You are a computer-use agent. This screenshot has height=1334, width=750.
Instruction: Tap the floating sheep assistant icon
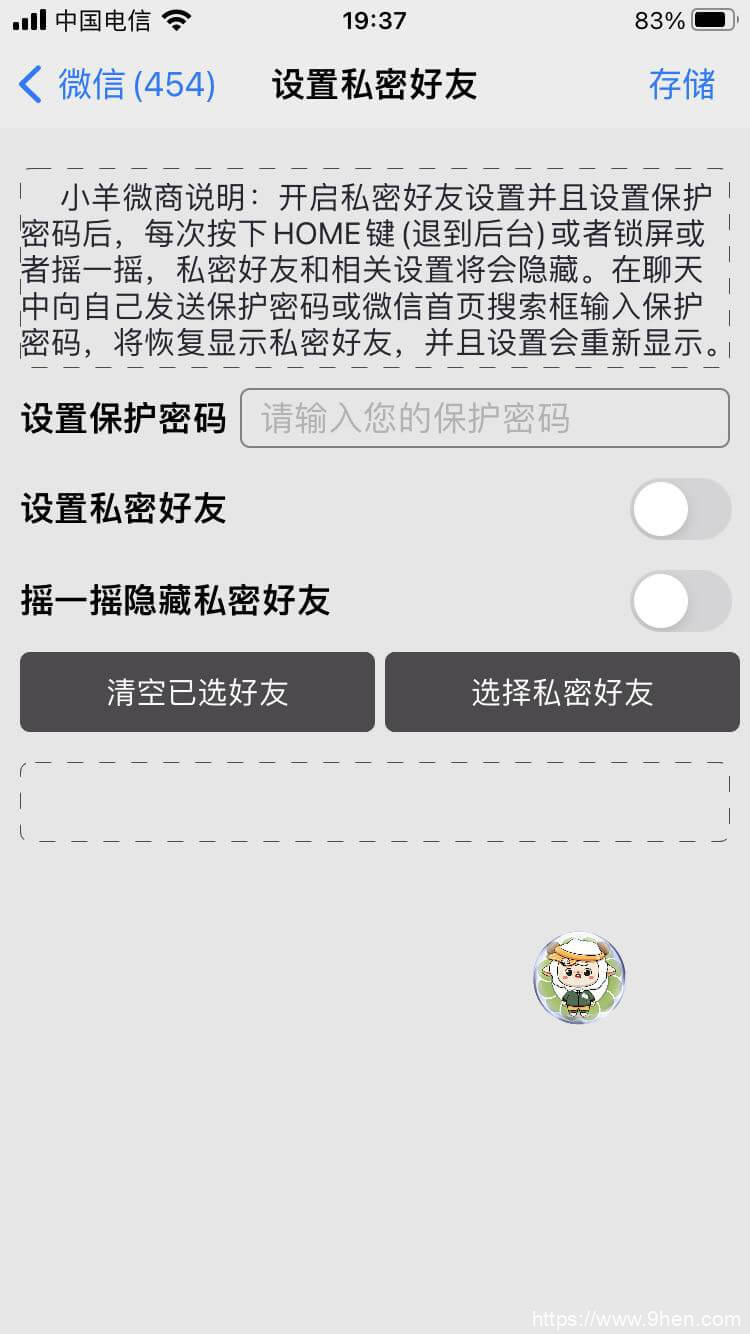579,978
